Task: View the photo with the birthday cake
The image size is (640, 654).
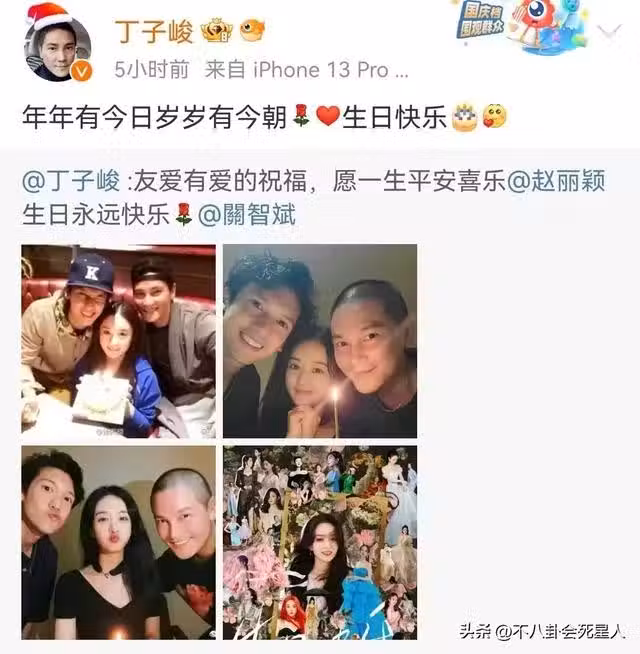Action: pos(118,341)
